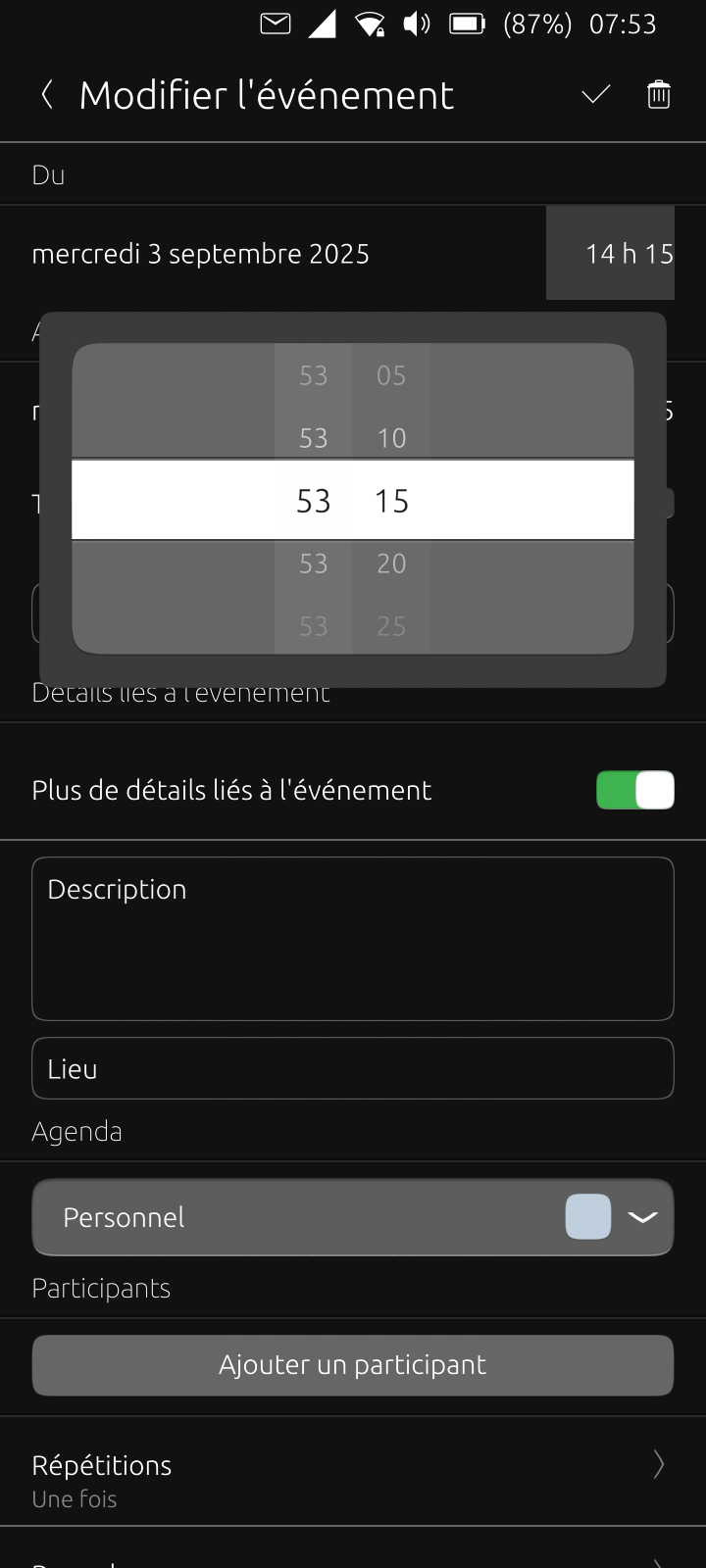Focus the Description text field
Screen dimensions: 706x1568
[x=353, y=939]
